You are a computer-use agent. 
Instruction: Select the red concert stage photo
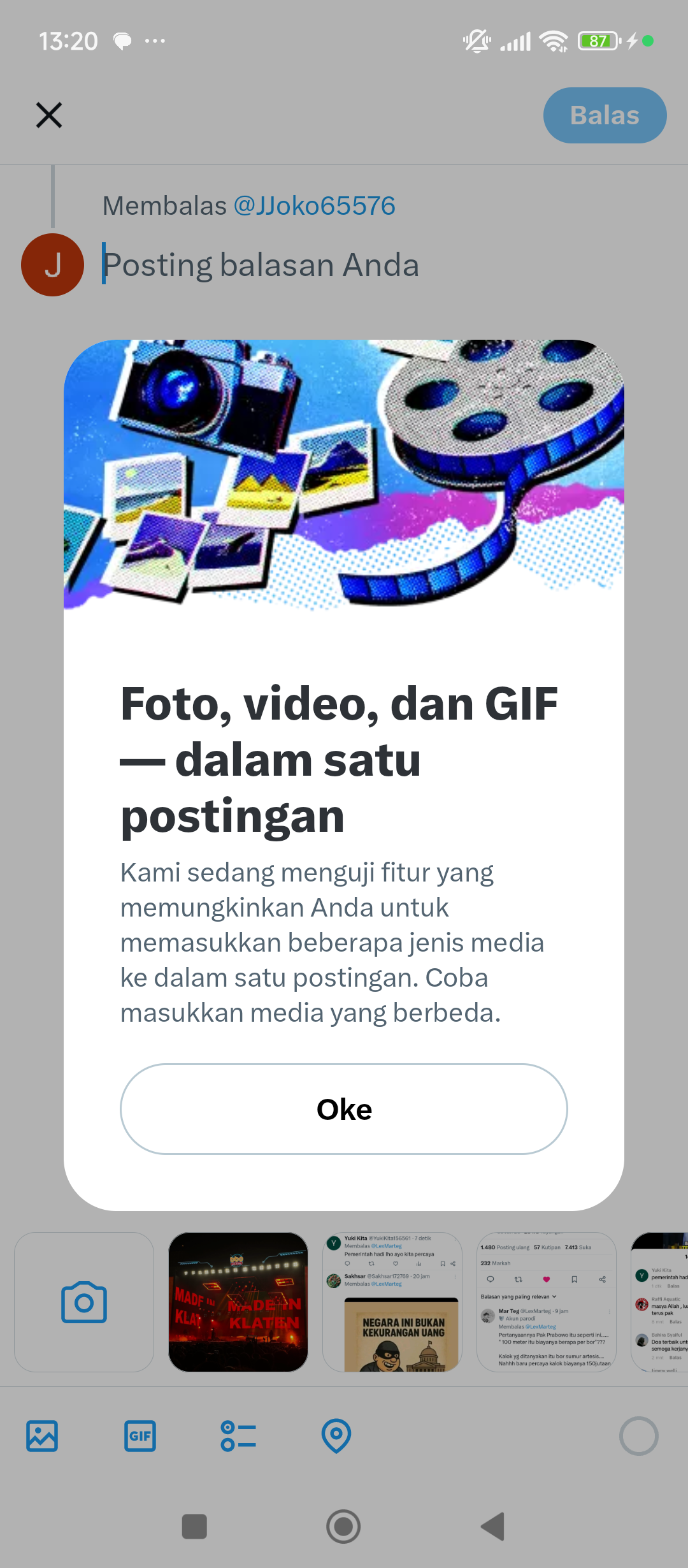coord(238,1302)
